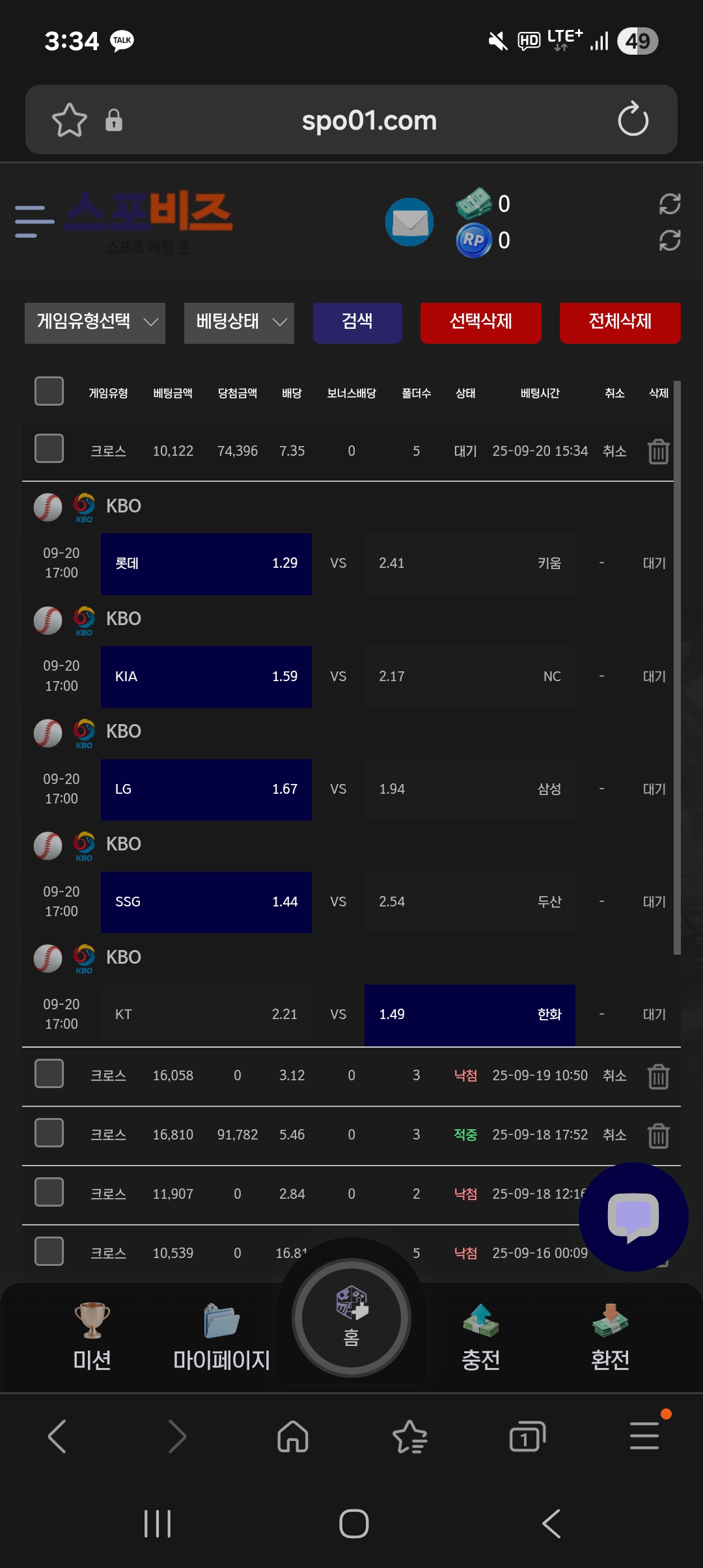Reload the page in the address bar

[633, 120]
